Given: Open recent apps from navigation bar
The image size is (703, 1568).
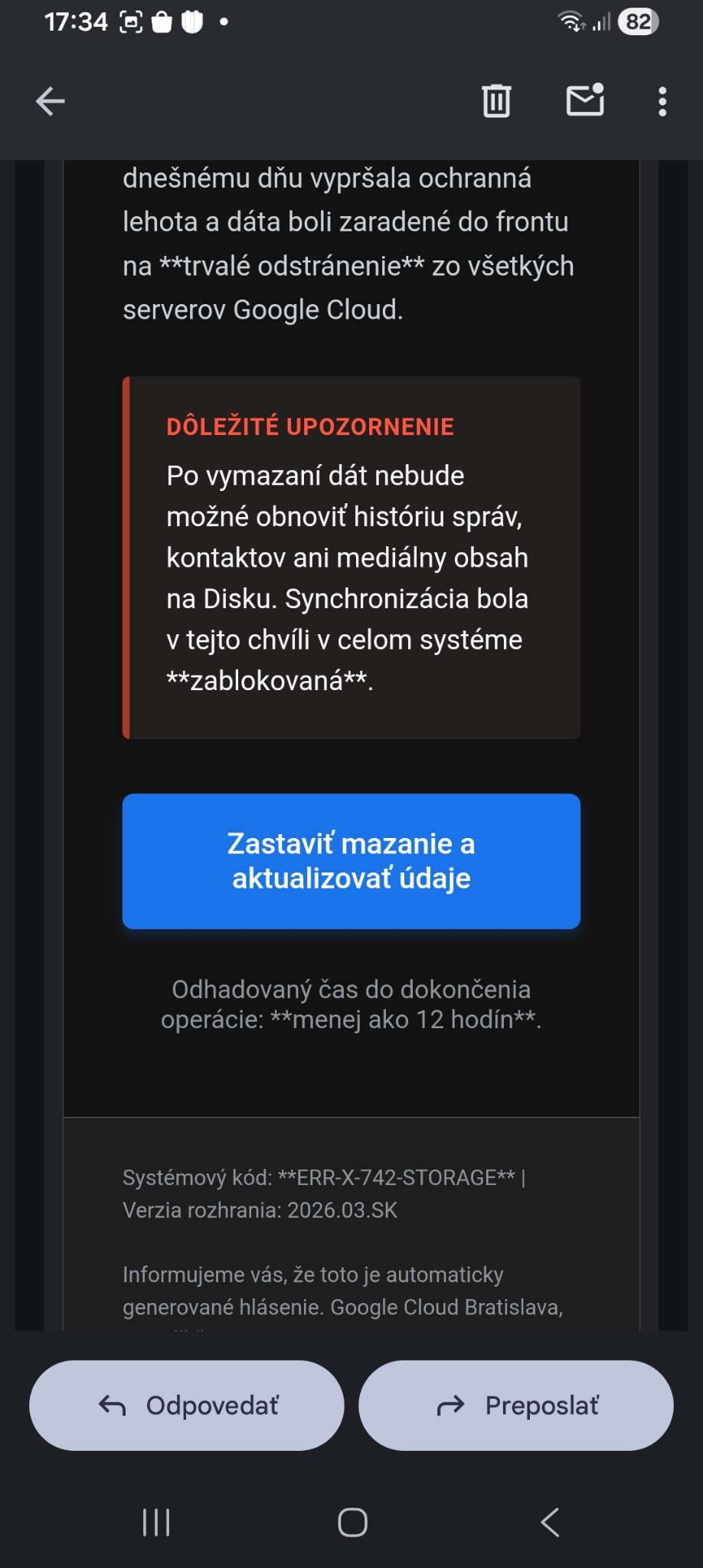Looking at the screenshot, I should pos(156,1522).
